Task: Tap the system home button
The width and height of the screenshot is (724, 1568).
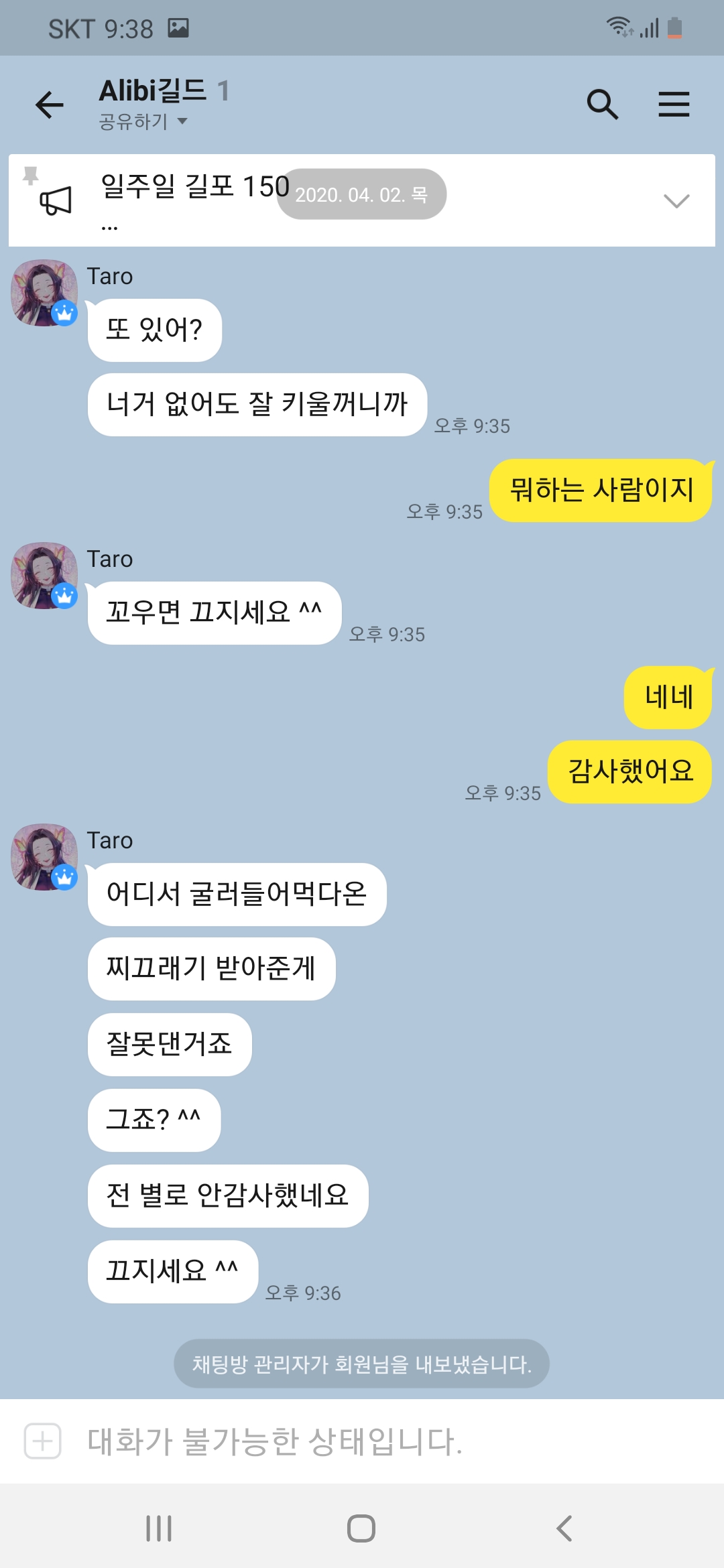Action: [x=361, y=1528]
